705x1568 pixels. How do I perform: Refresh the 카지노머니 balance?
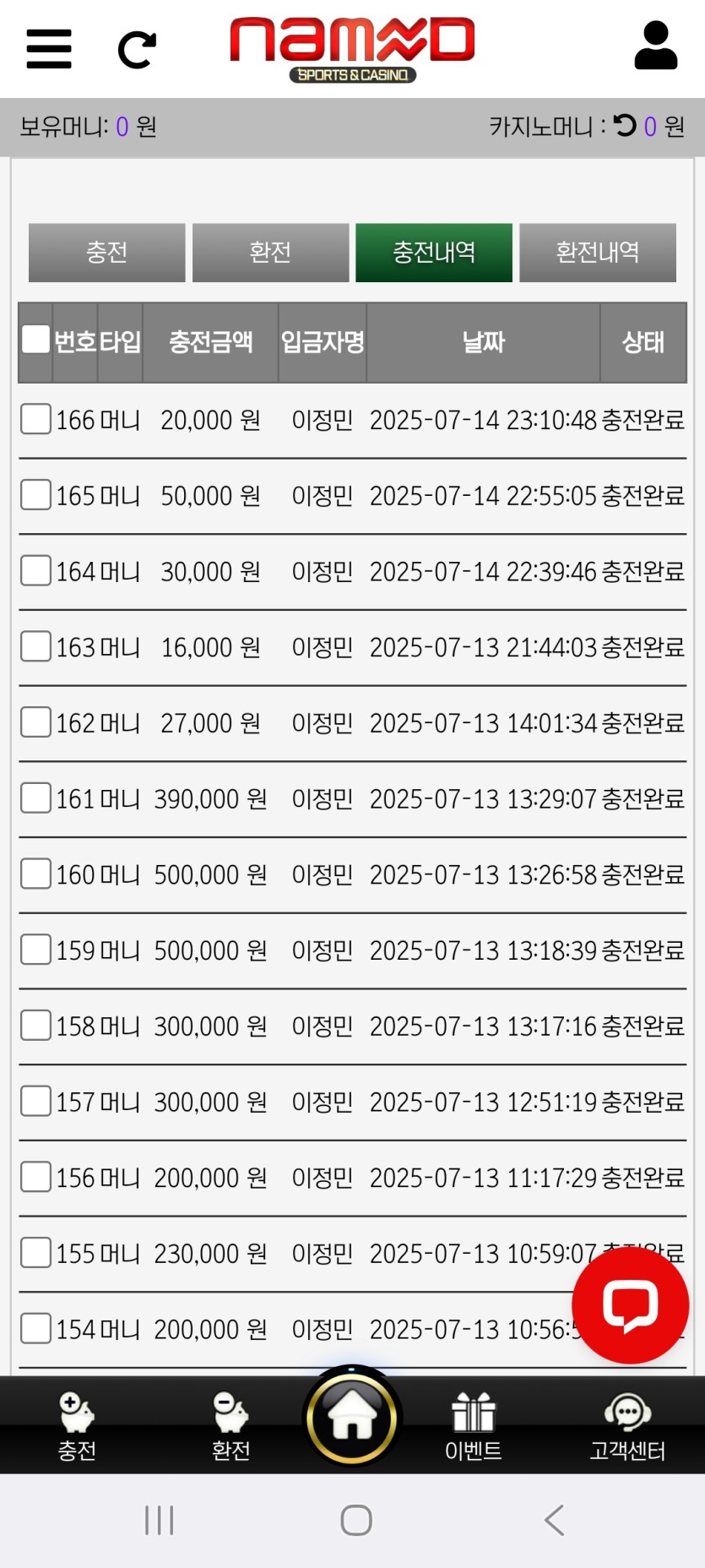625,126
